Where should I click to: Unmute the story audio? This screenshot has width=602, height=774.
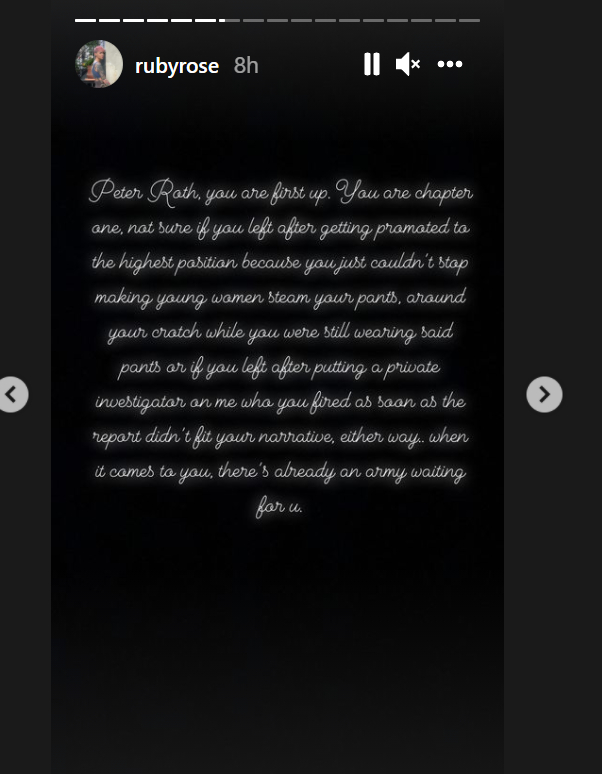[x=407, y=65]
